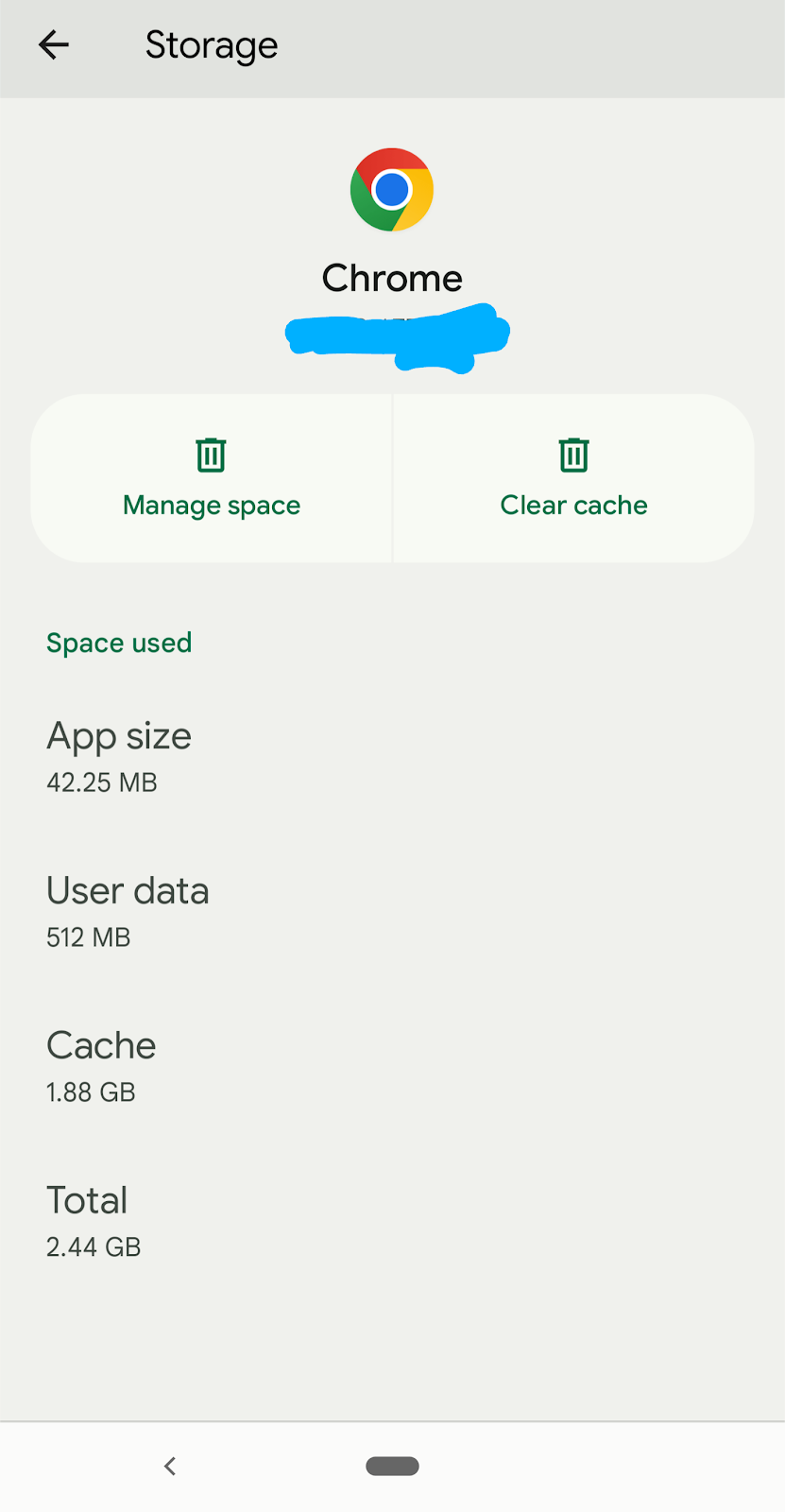The width and height of the screenshot is (785, 1512).
Task: Go back using the Storage back arrow
Action: point(54,44)
